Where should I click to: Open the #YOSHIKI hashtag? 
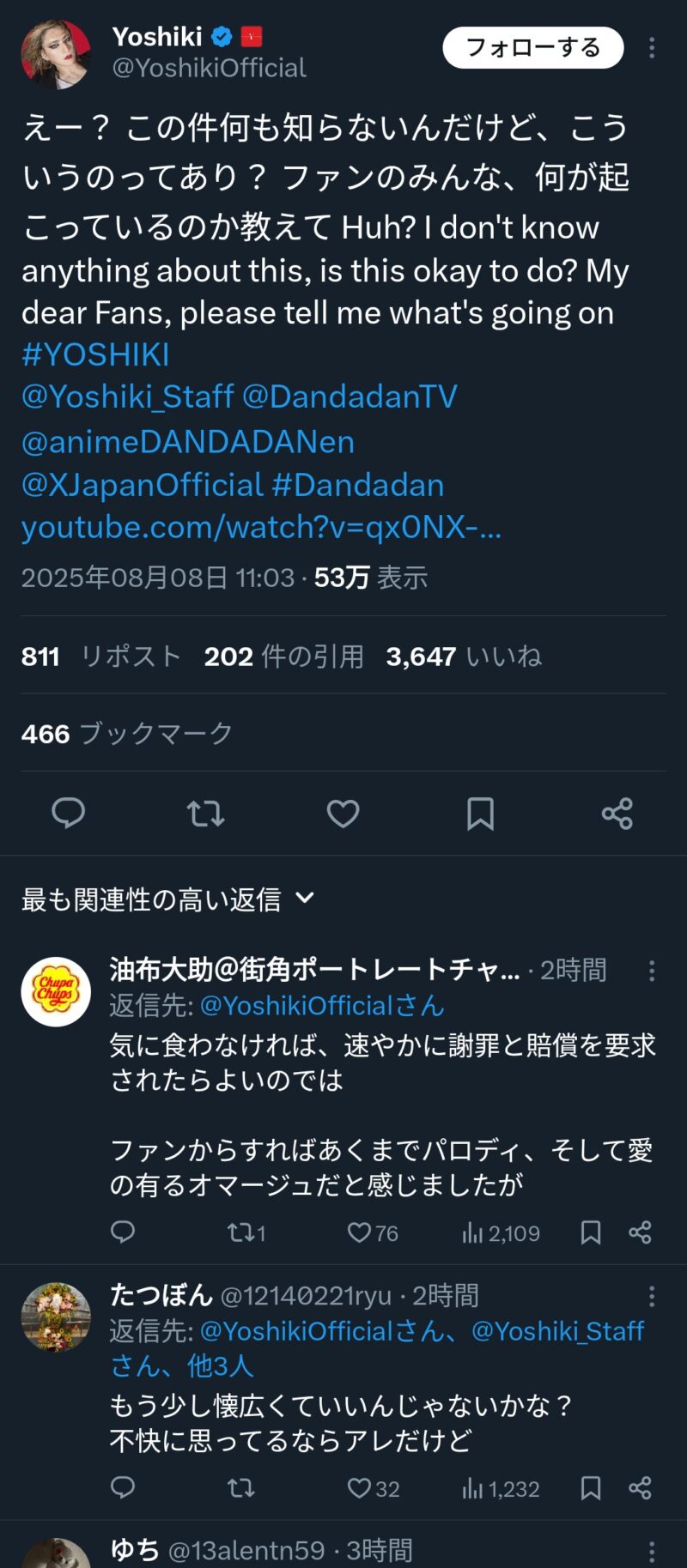point(95,354)
